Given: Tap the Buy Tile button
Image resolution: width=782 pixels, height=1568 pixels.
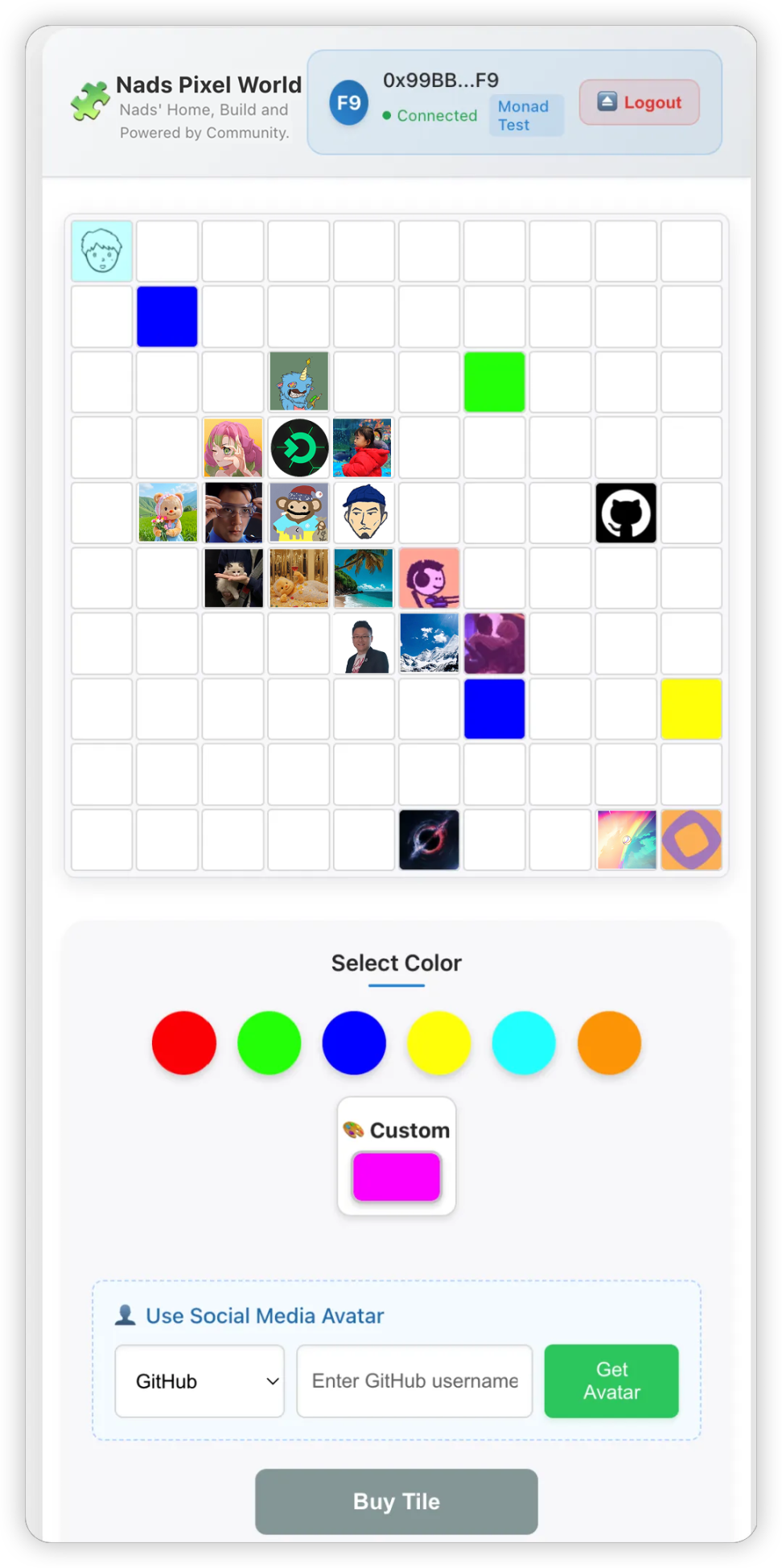Looking at the screenshot, I should click(397, 1501).
